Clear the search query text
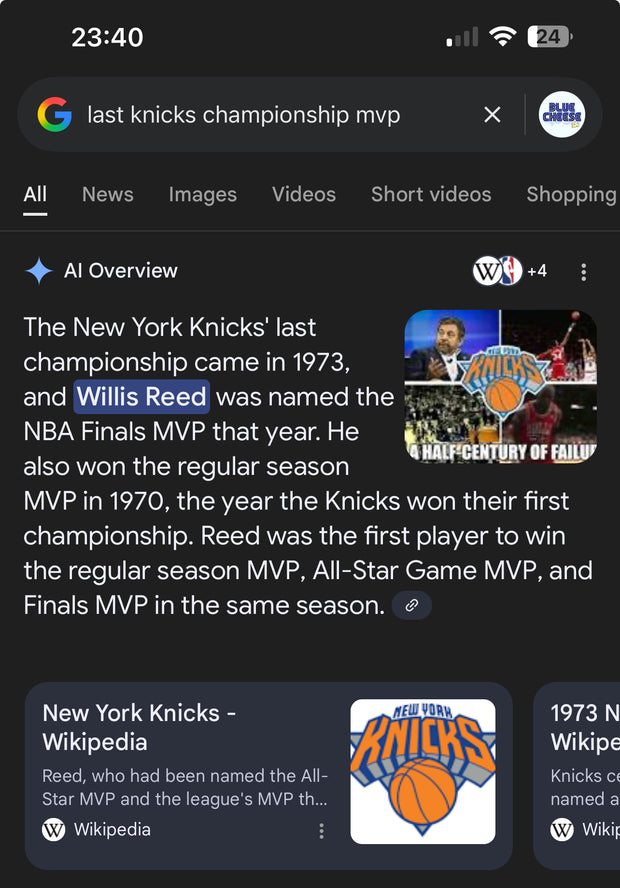 tap(492, 115)
